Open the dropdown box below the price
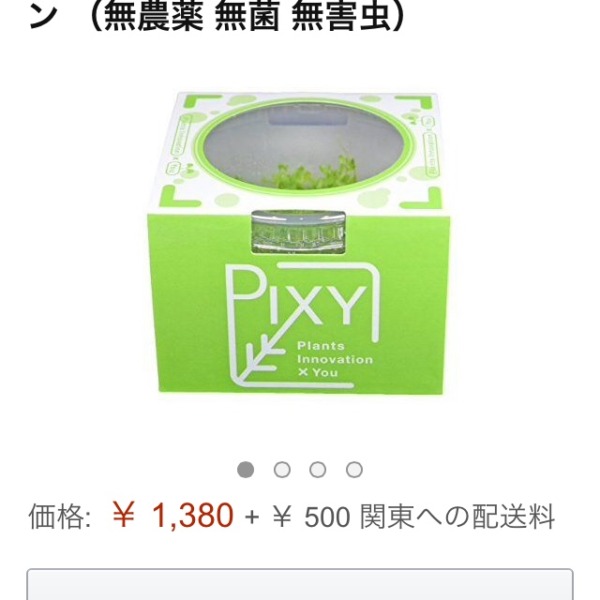This screenshot has height=600, width=600. click(x=300, y=586)
